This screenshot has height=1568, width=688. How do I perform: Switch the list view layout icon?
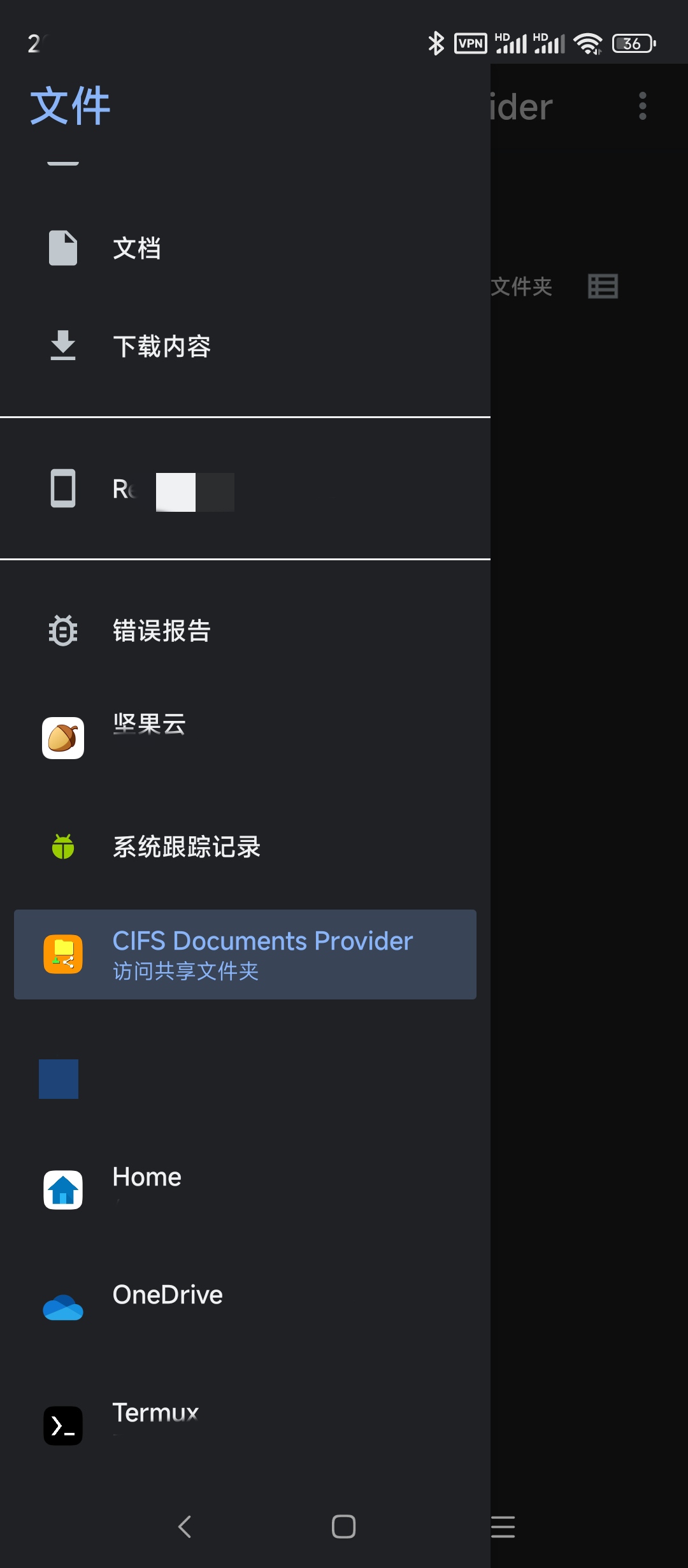(x=603, y=286)
